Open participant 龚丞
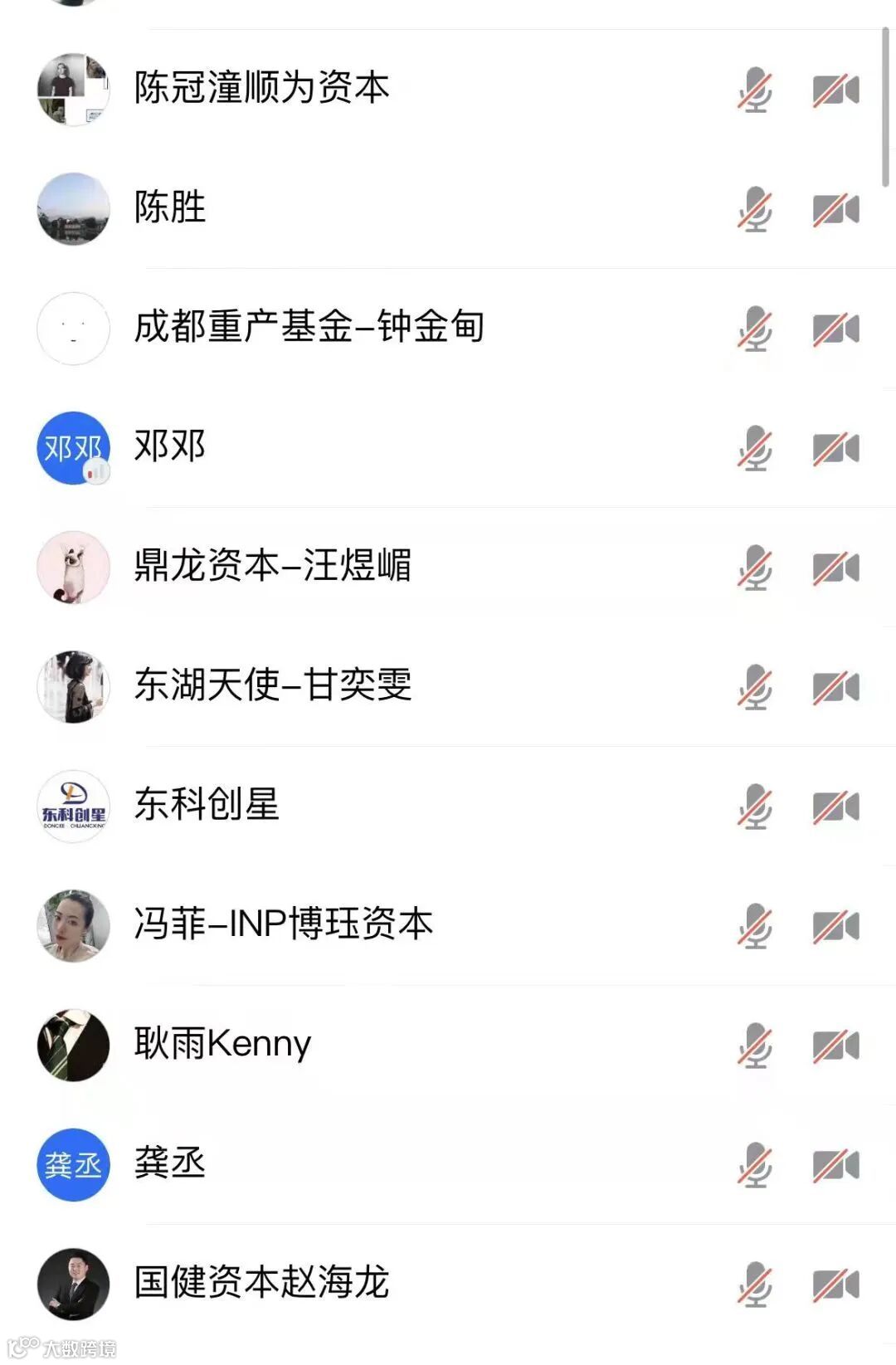 click(x=169, y=1163)
